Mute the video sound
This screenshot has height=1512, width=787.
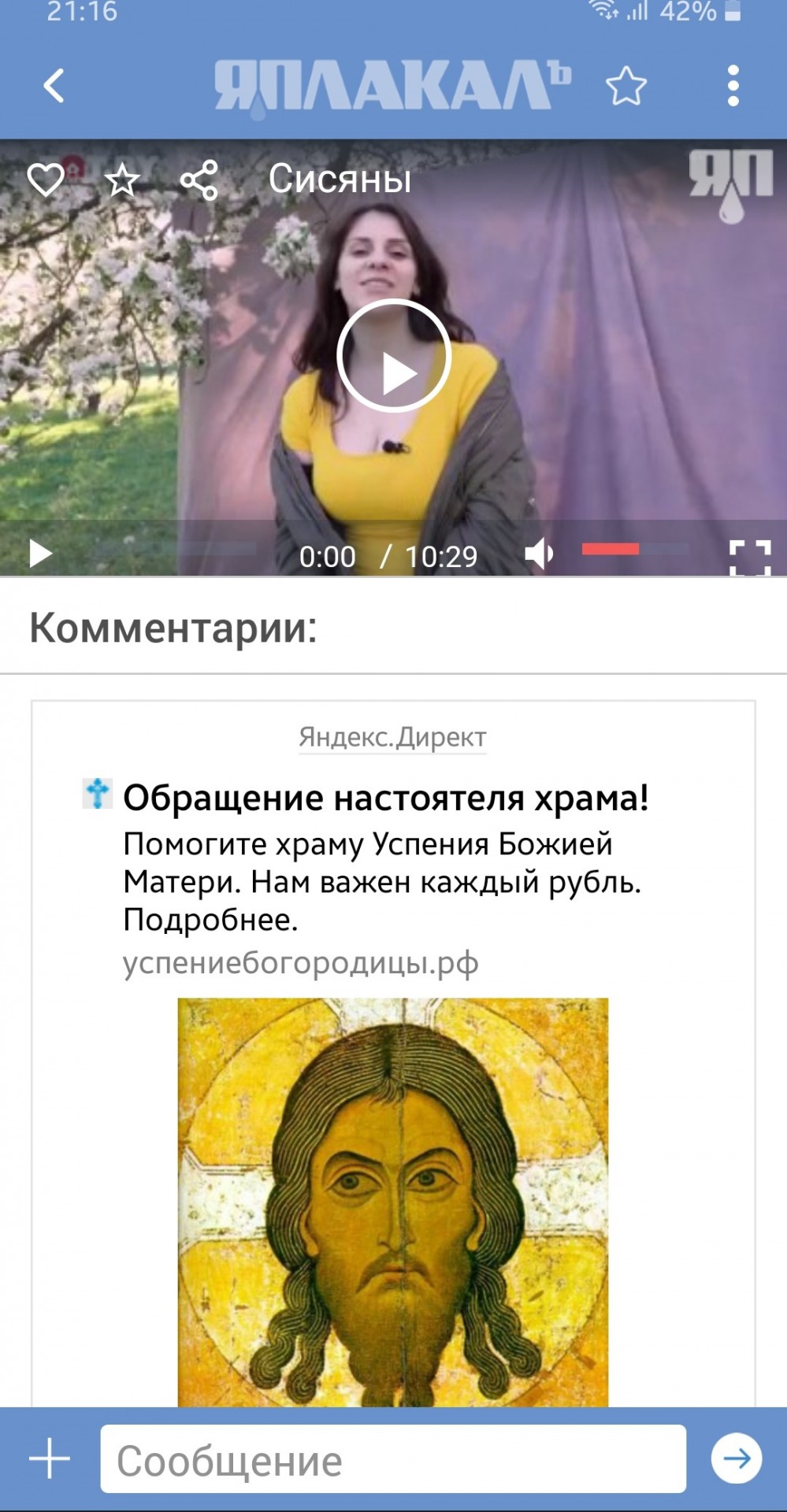(540, 554)
